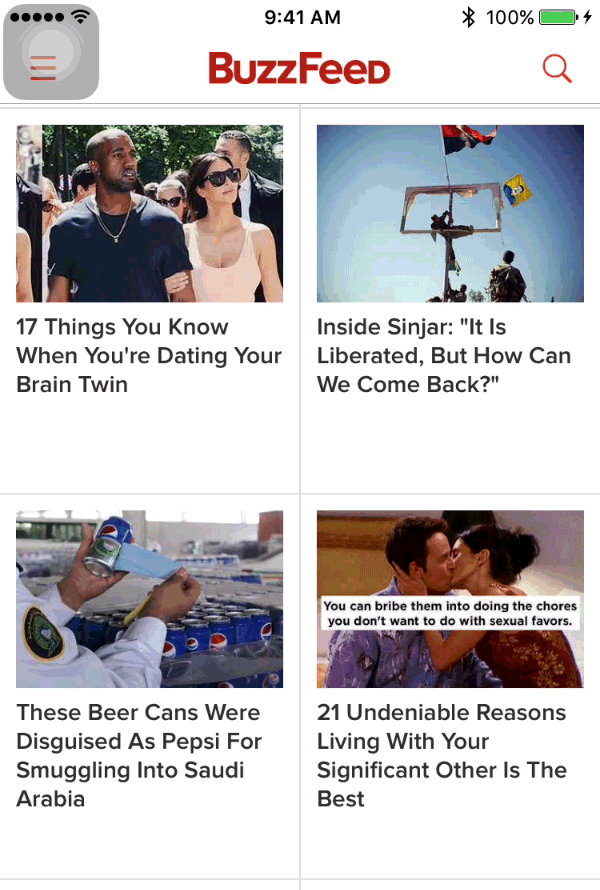The image size is (600, 890).
Task: Open the Dating Your Brain Twin article
Action: pos(149,355)
